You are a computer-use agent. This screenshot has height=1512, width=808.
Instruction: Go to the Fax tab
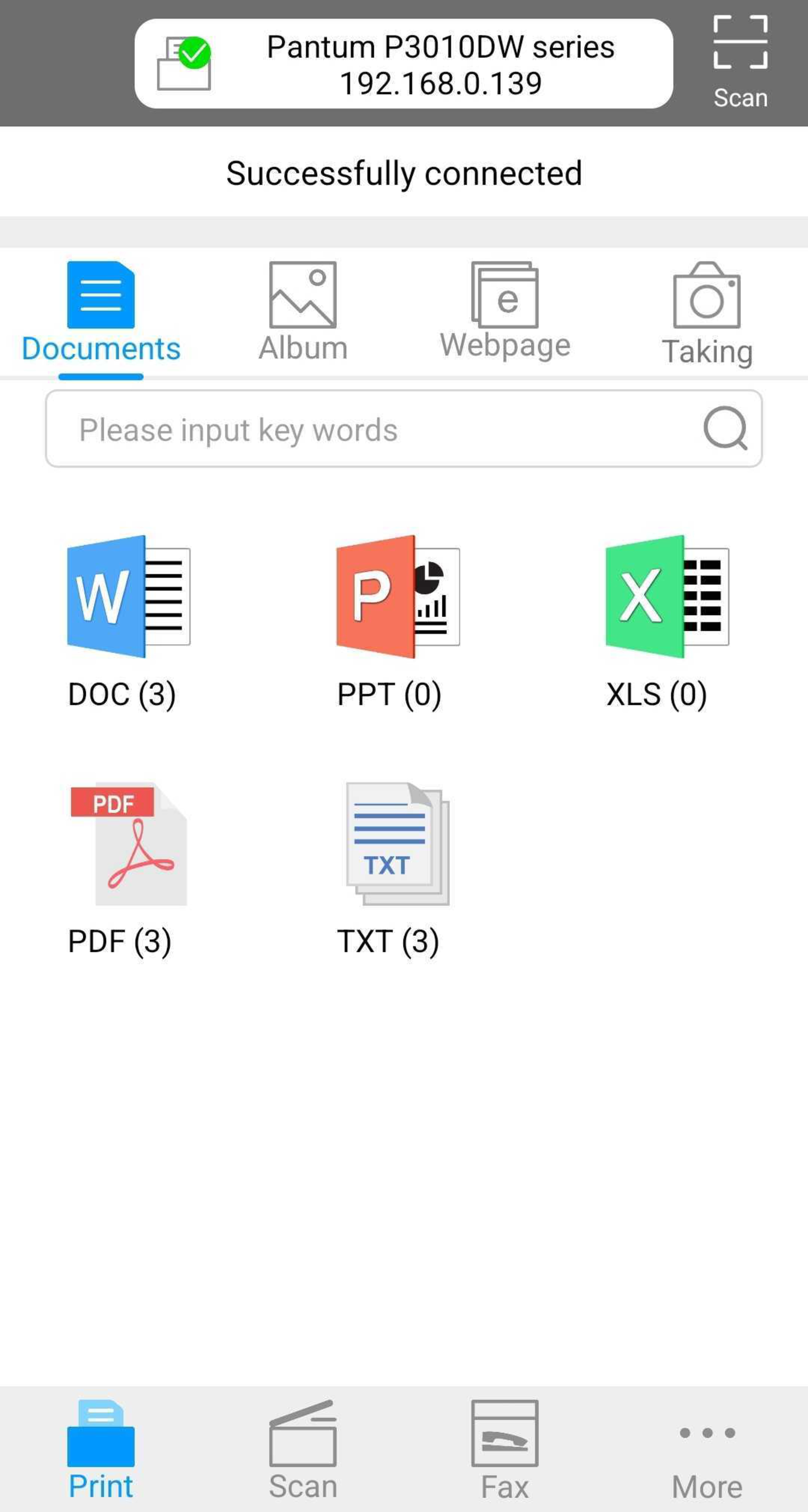pos(505,1450)
